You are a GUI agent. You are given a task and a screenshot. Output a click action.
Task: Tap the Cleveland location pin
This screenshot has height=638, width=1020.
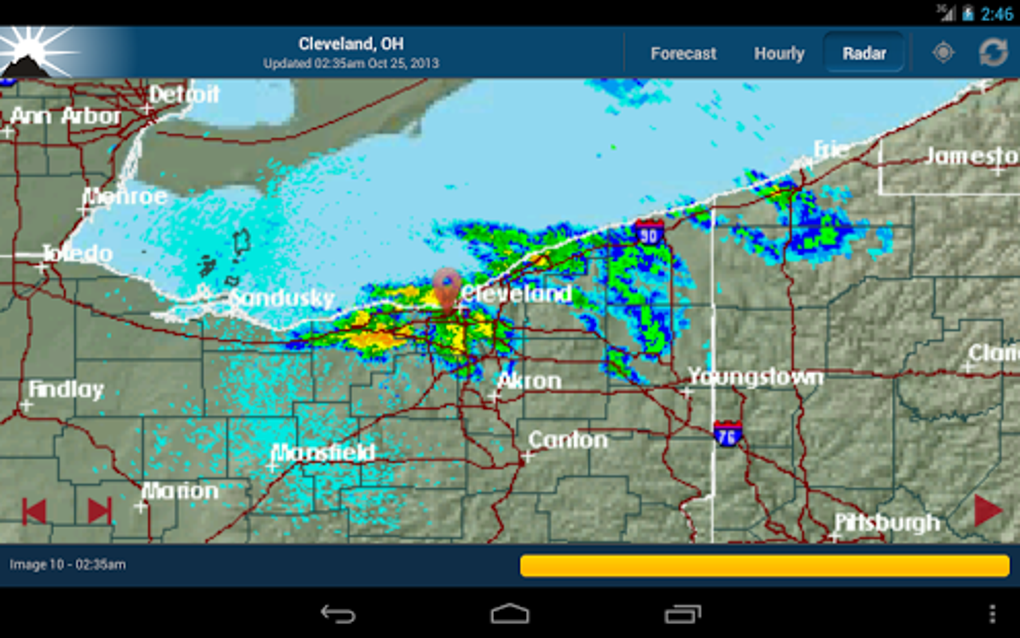447,288
